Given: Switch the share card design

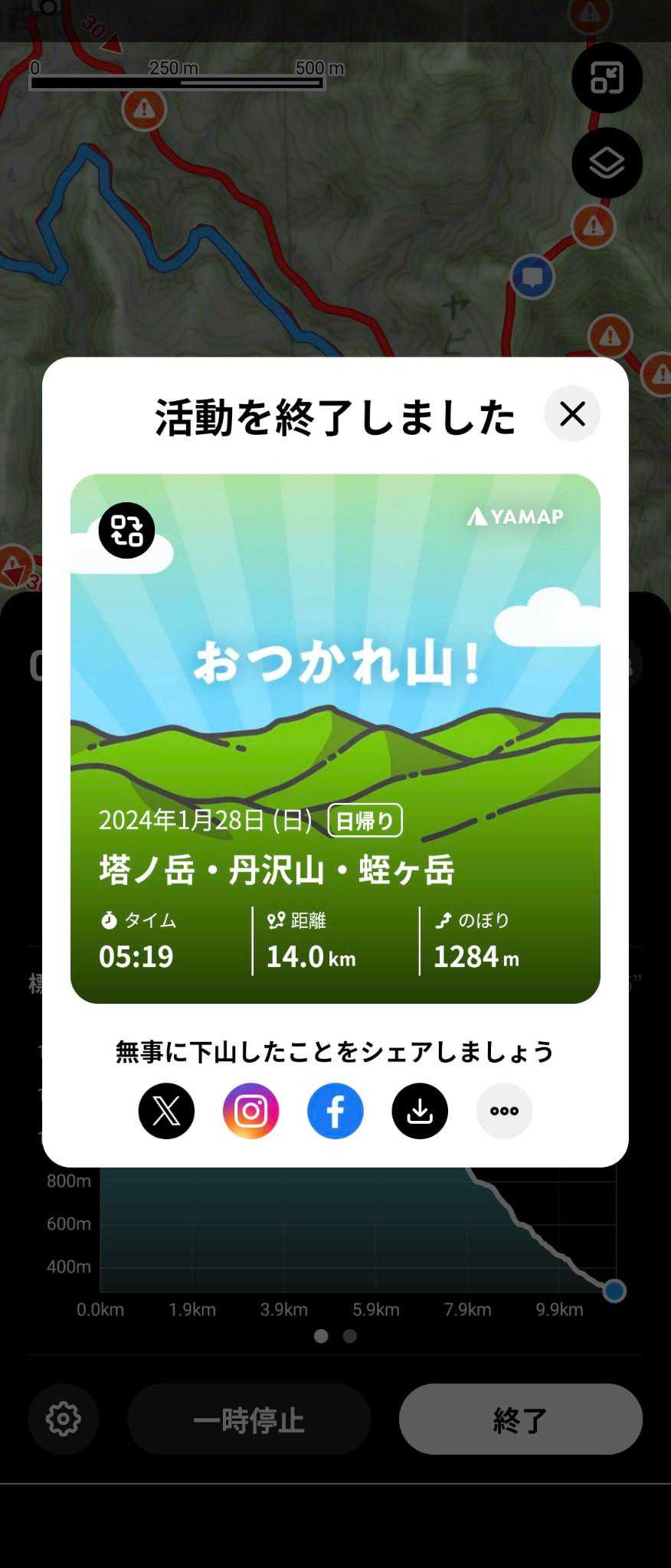Looking at the screenshot, I should coord(126,530).
